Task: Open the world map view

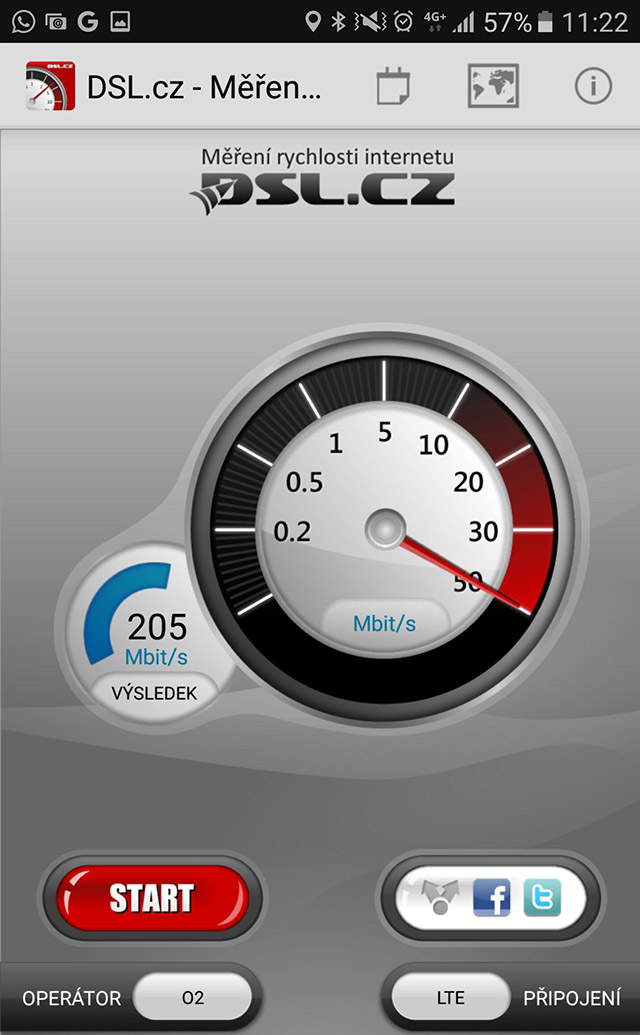Action: pyautogui.click(x=493, y=87)
